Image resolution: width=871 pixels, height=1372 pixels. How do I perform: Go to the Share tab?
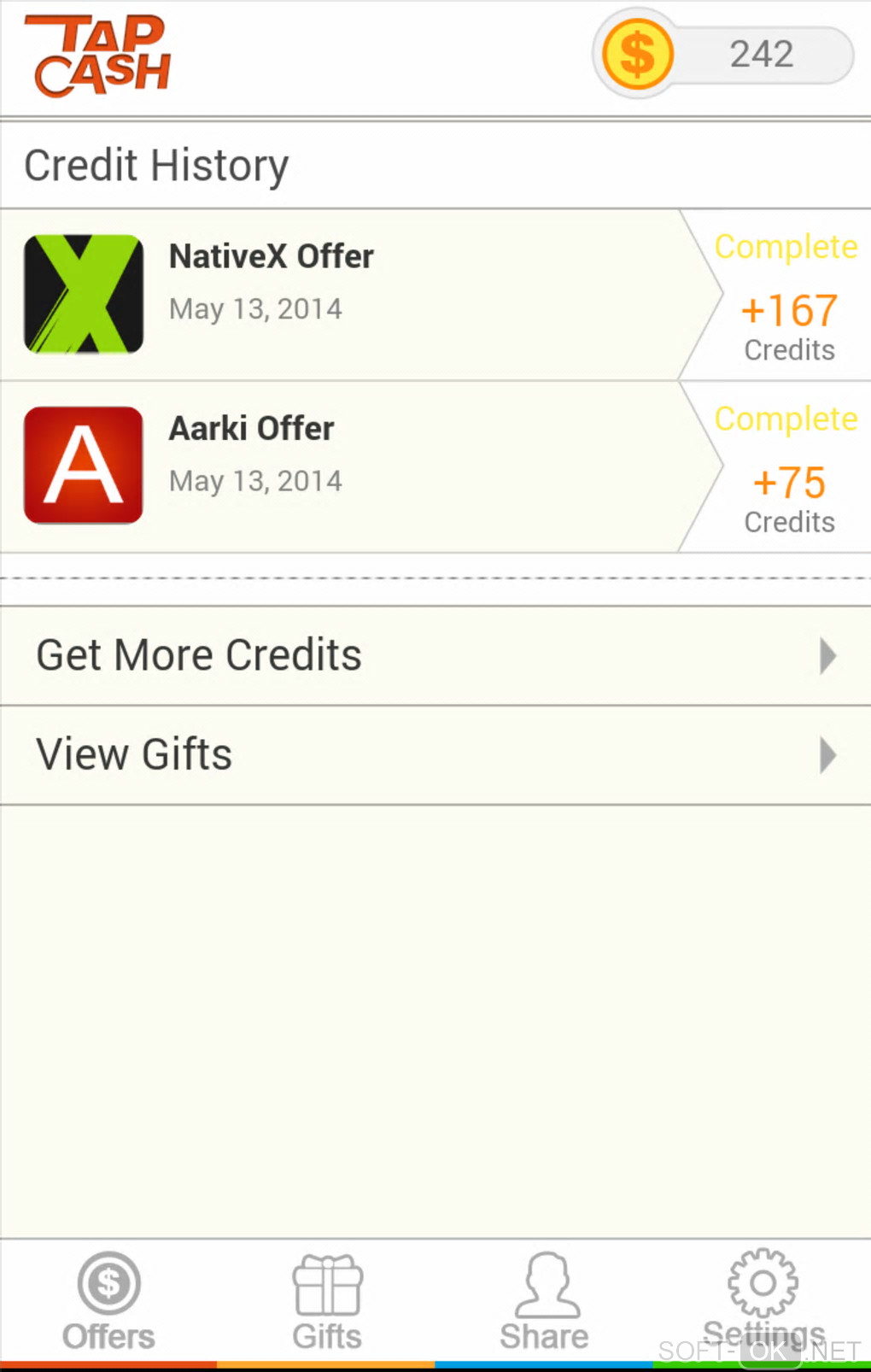coord(545,1301)
